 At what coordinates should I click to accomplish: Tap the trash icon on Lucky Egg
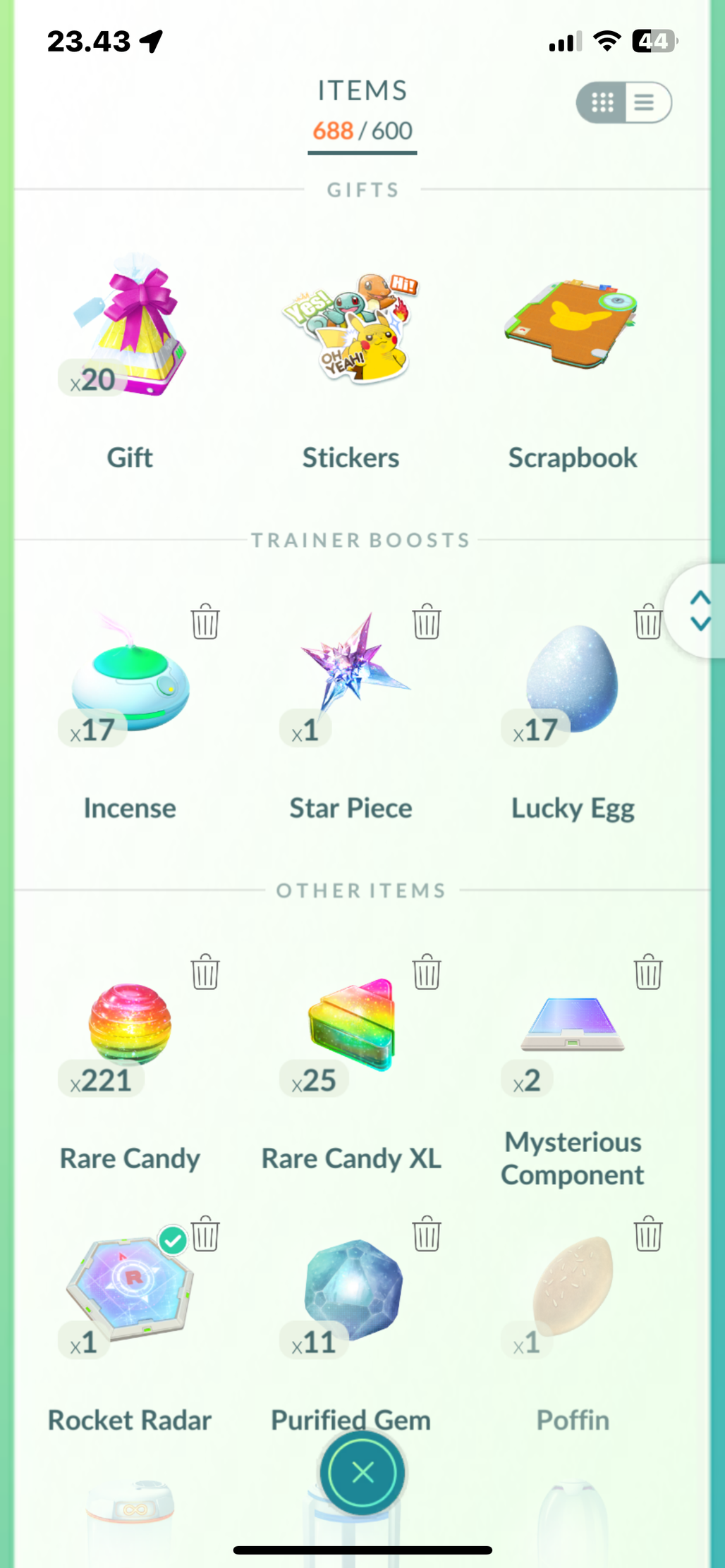(x=647, y=621)
